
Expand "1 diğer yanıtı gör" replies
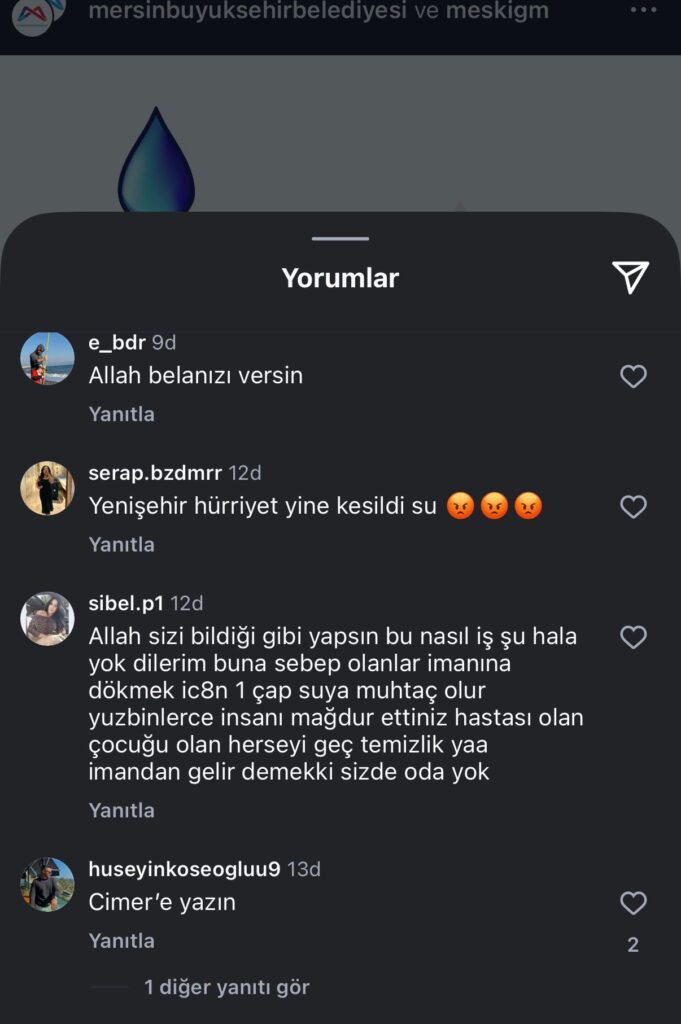(226, 988)
